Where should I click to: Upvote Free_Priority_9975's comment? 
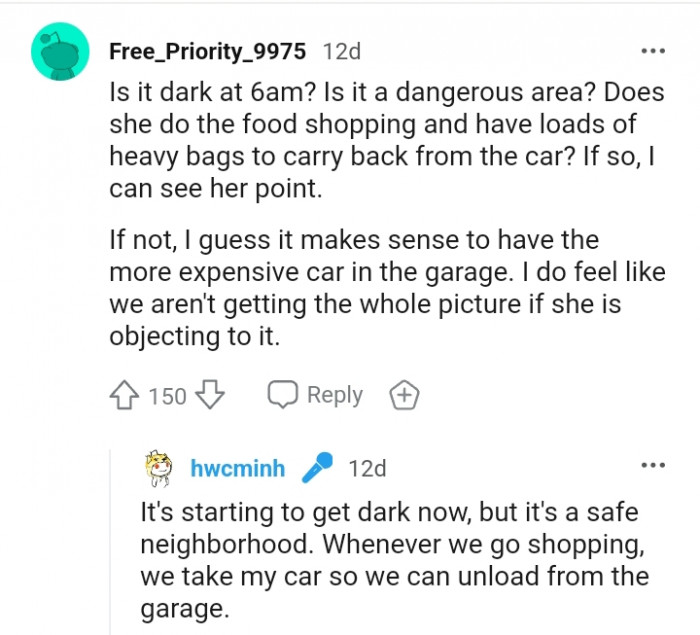pos(125,396)
